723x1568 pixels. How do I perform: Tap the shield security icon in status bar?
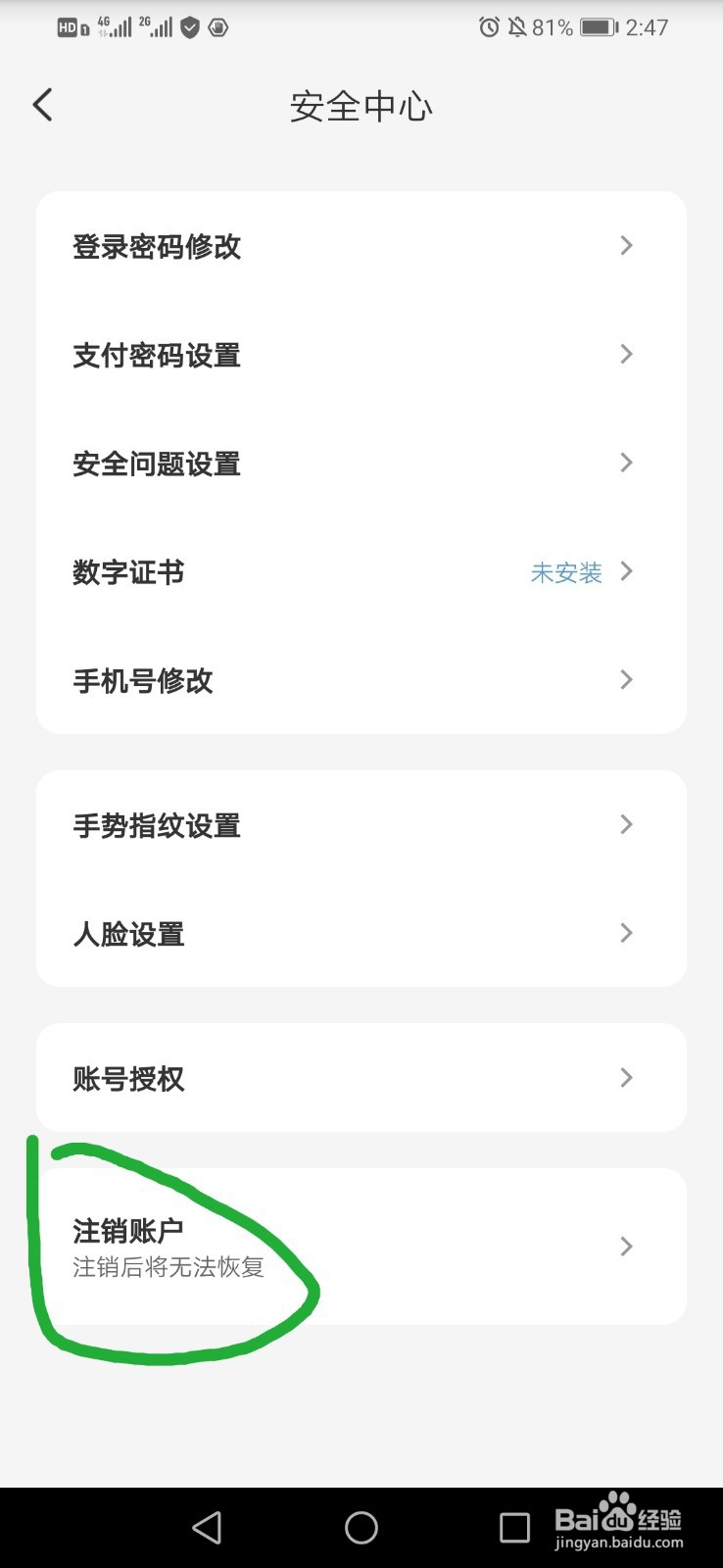tap(188, 26)
